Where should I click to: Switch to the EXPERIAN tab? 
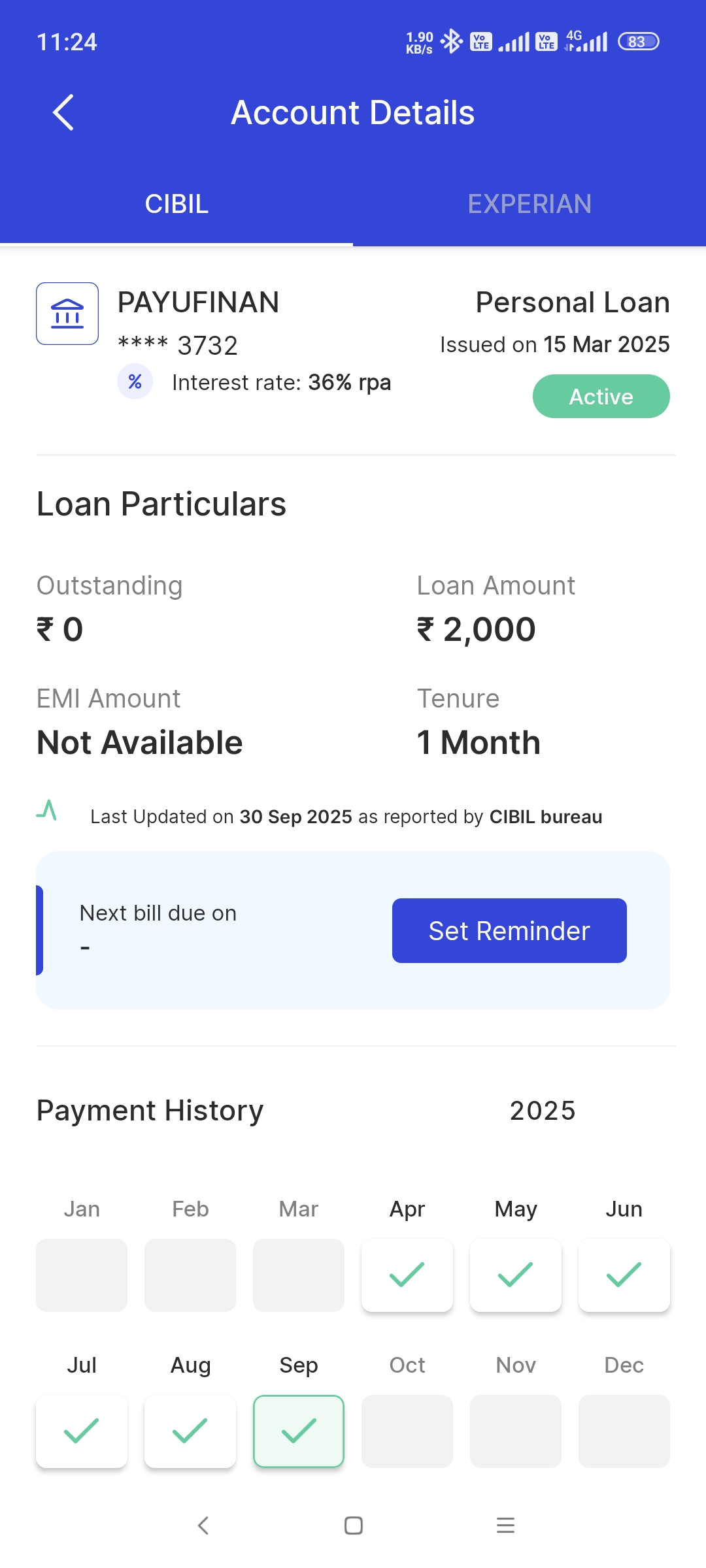(x=529, y=204)
